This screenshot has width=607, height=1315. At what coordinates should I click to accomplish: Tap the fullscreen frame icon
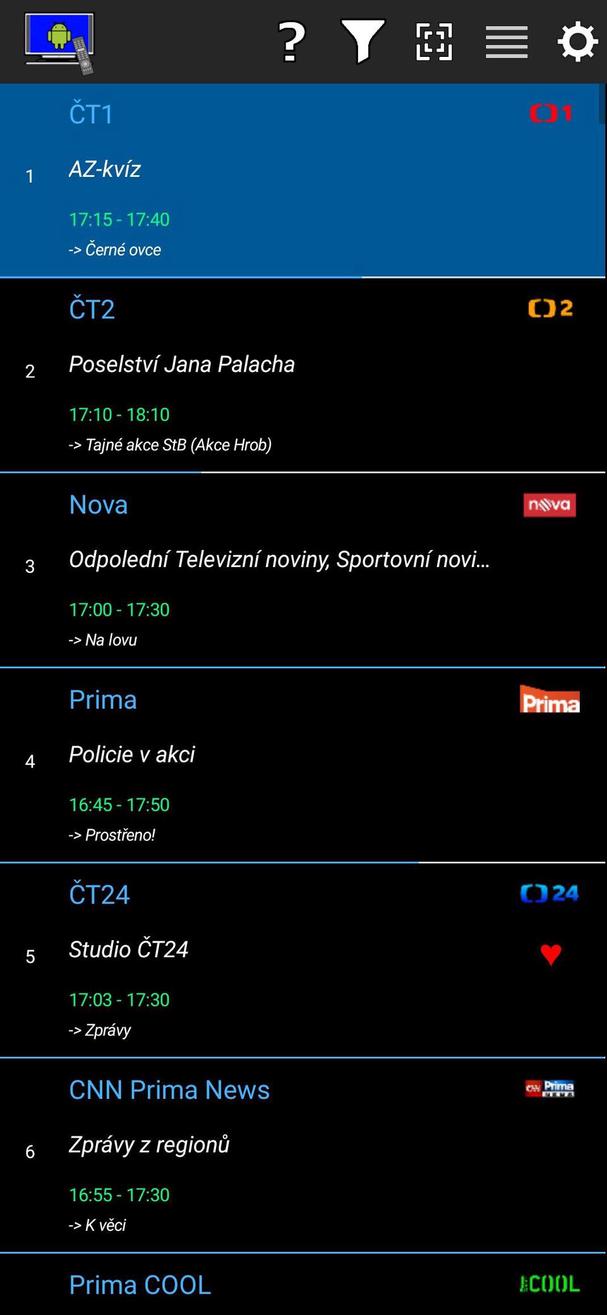(x=434, y=42)
